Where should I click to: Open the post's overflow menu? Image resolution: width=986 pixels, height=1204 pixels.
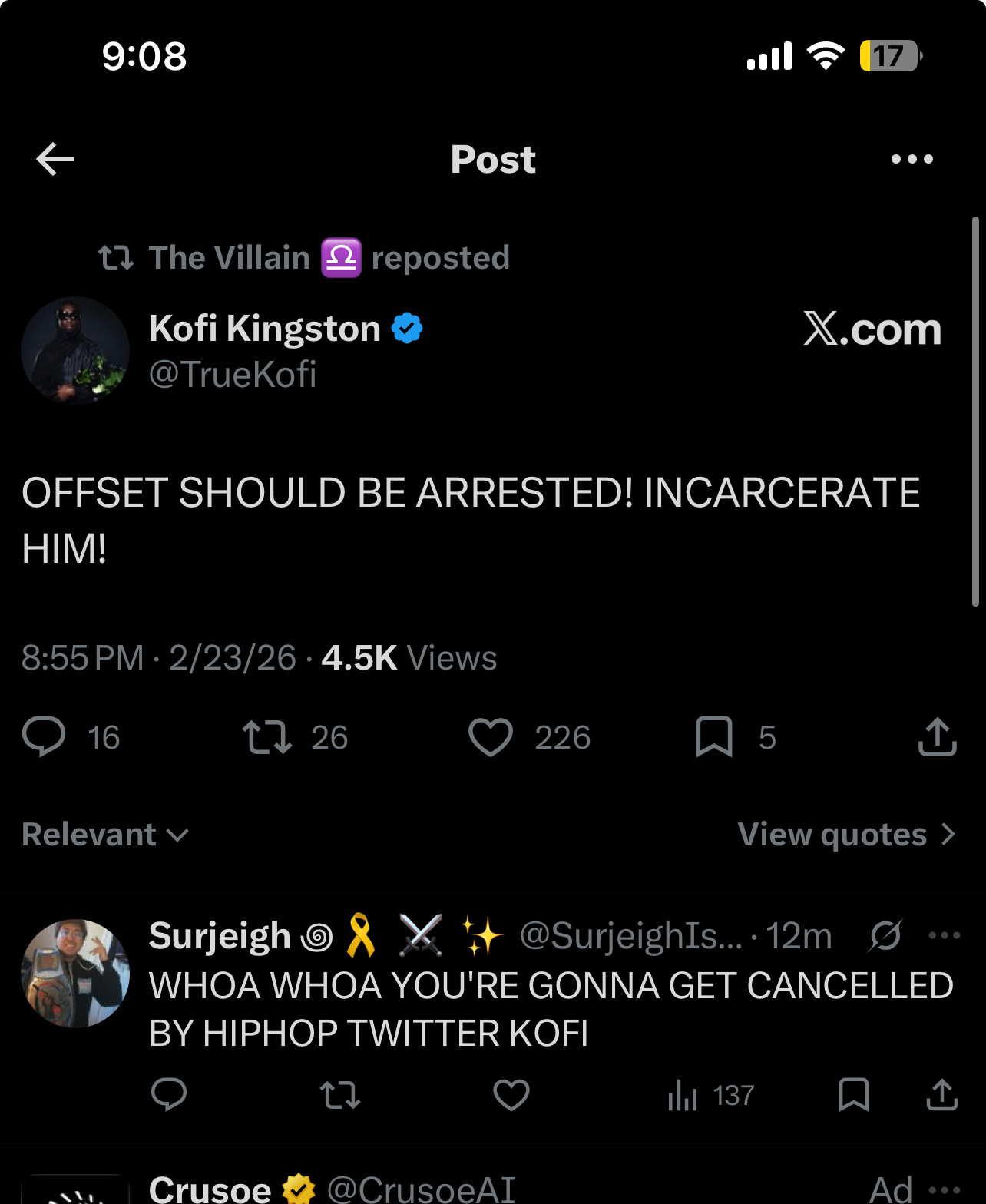[x=912, y=159]
